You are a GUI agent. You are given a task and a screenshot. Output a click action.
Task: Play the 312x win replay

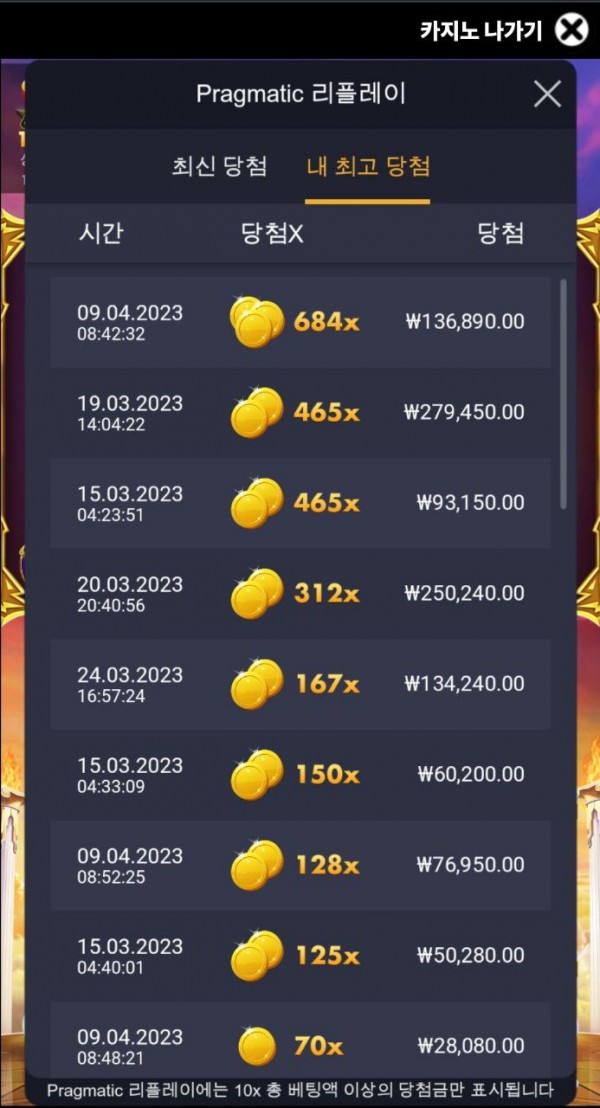pos(300,593)
